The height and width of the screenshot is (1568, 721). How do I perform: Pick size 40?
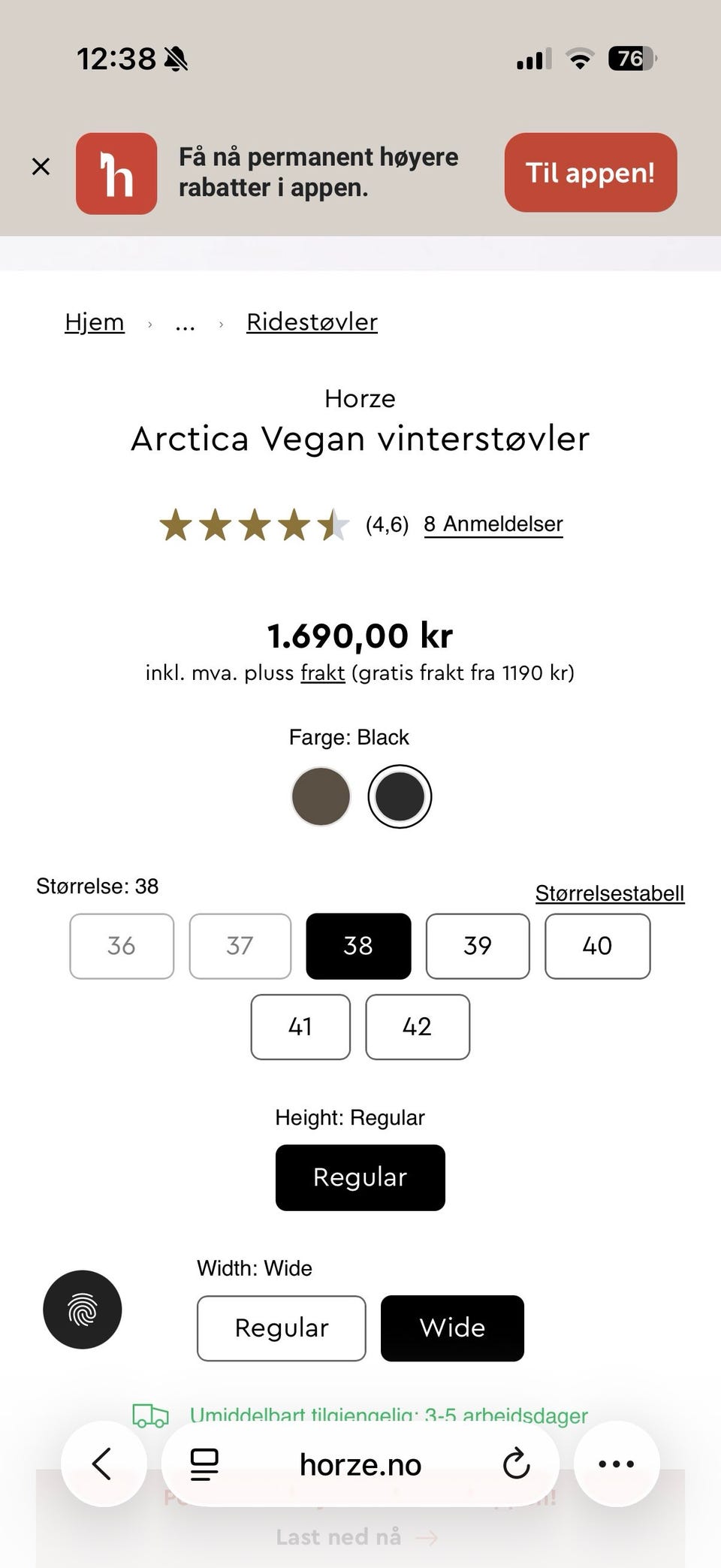[x=597, y=946]
